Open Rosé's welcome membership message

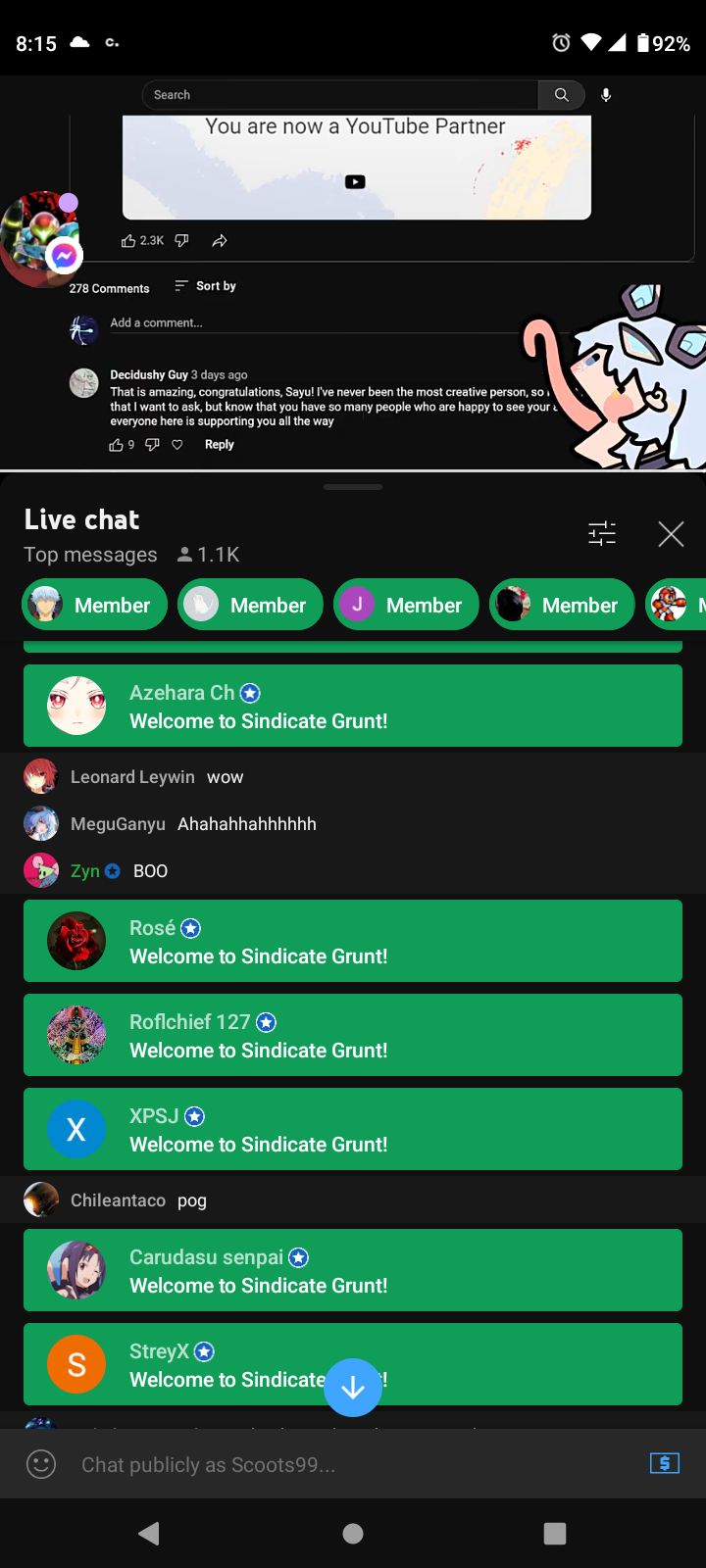click(353, 941)
